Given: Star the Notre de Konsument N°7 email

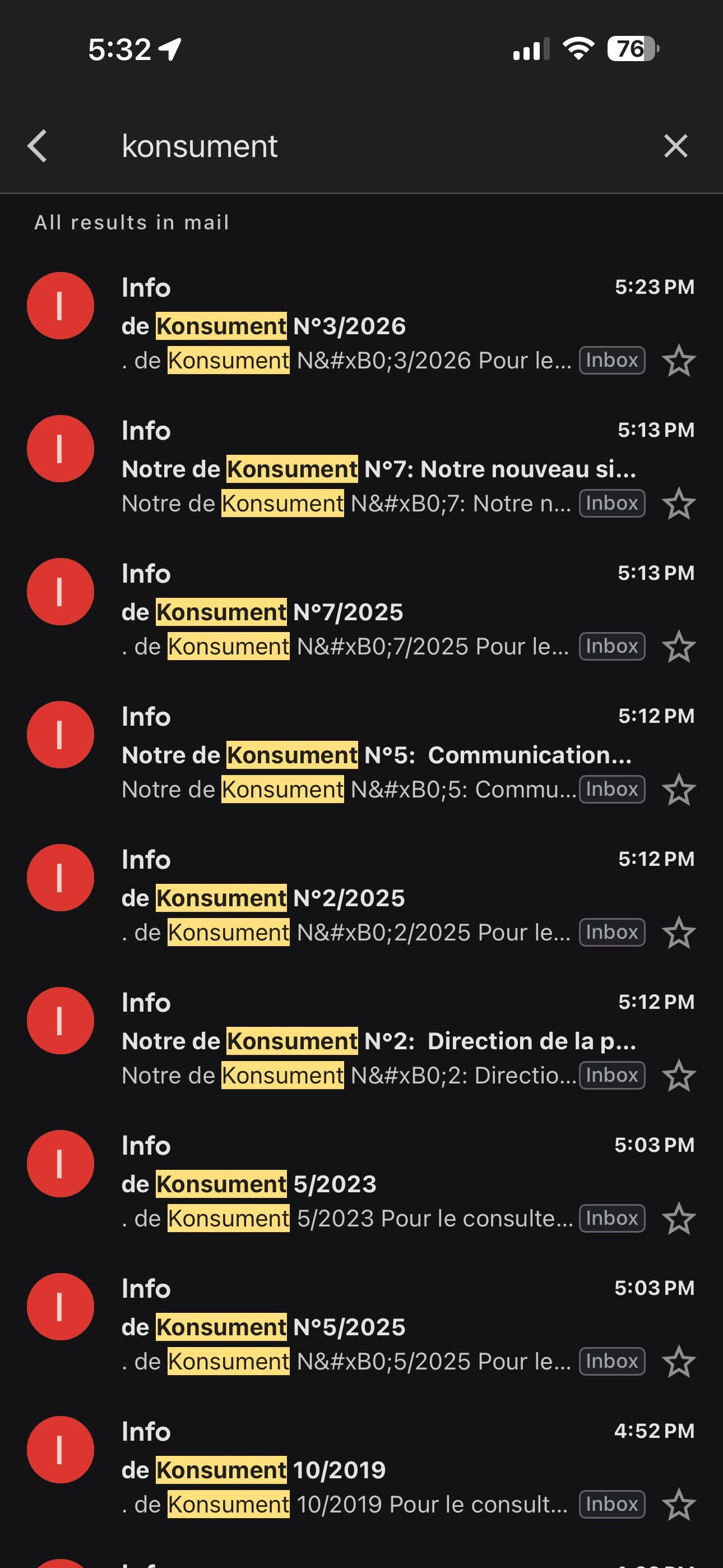Looking at the screenshot, I should pyautogui.click(x=679, y=505).
